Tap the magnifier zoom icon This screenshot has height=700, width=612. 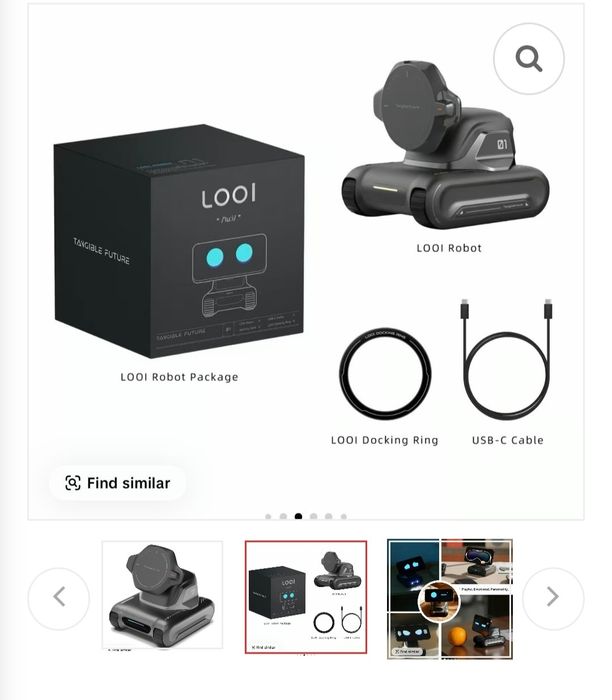coord(528,59)
